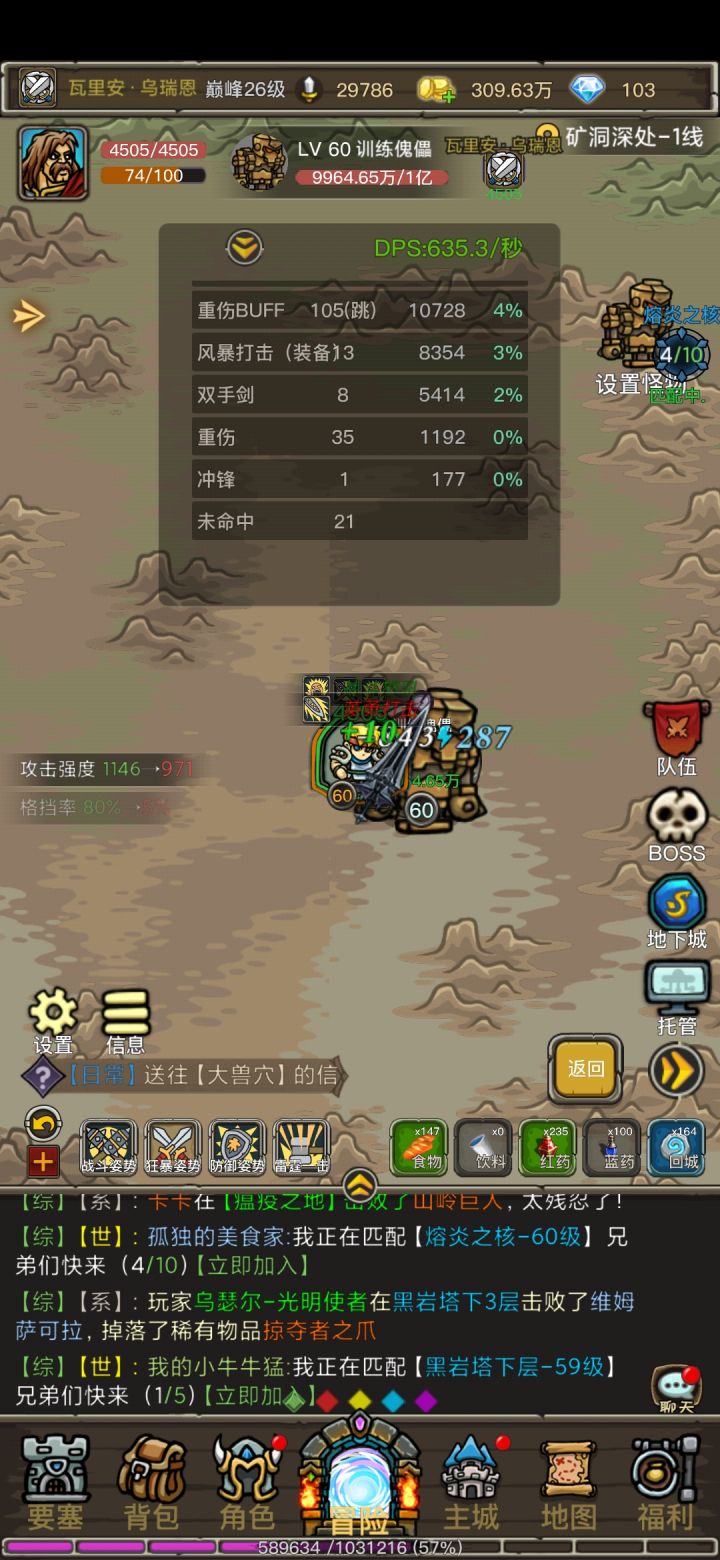This screenshot has height=1560, width=720.
Task: Tap the 返回 return button
Action: click(x=585, y=1068)
